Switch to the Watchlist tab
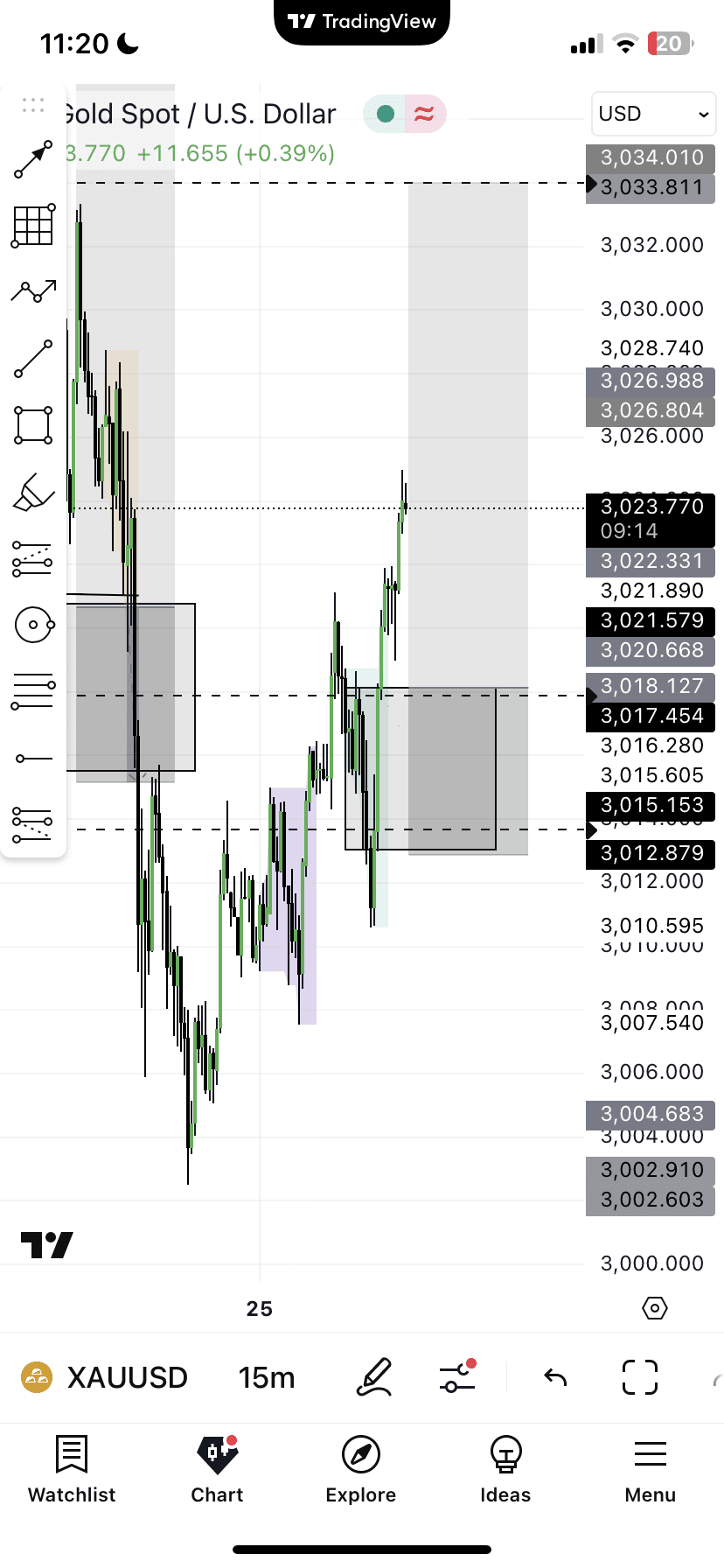The image size is (724, 1568). pyautogui.click(x=72, y=1470)
